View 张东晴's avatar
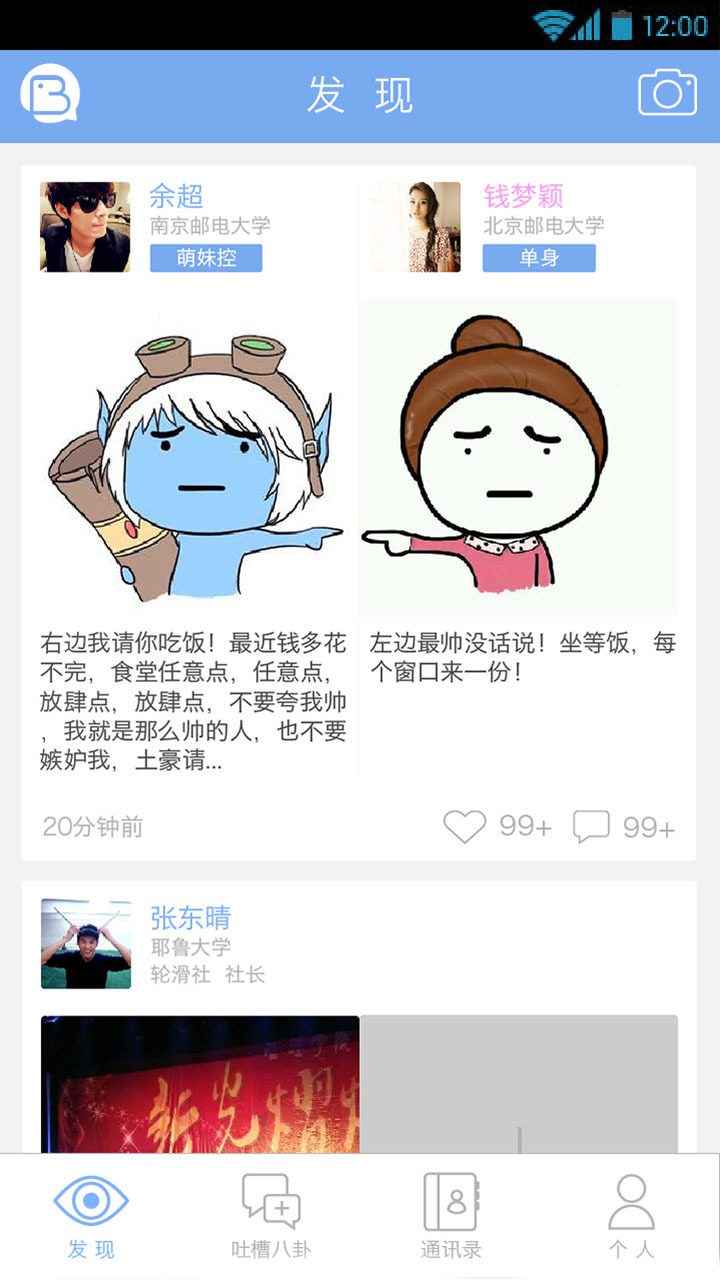The width and height of the screenshot is (720, 1280). (x=86, y=944)
